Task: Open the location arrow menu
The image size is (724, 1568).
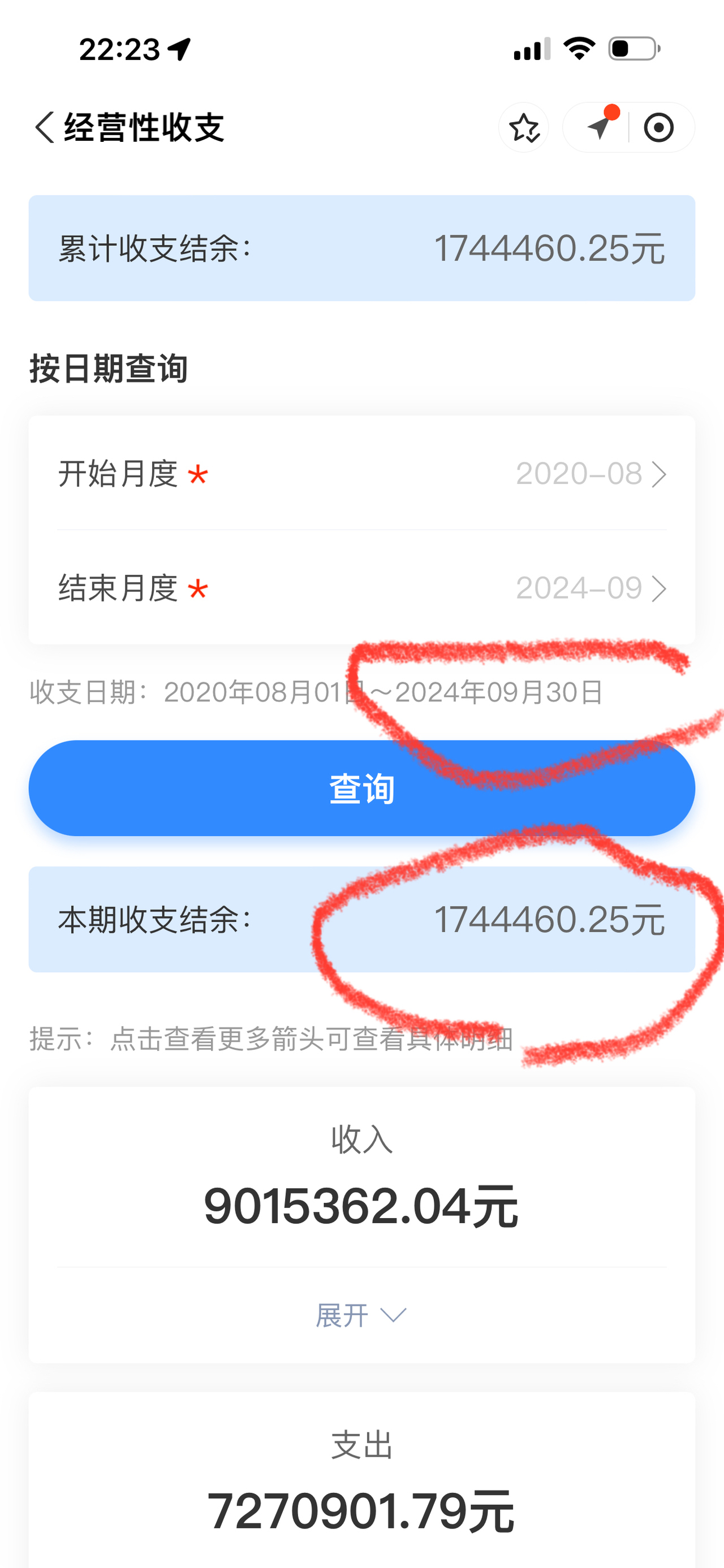Action: click(599, 127)
